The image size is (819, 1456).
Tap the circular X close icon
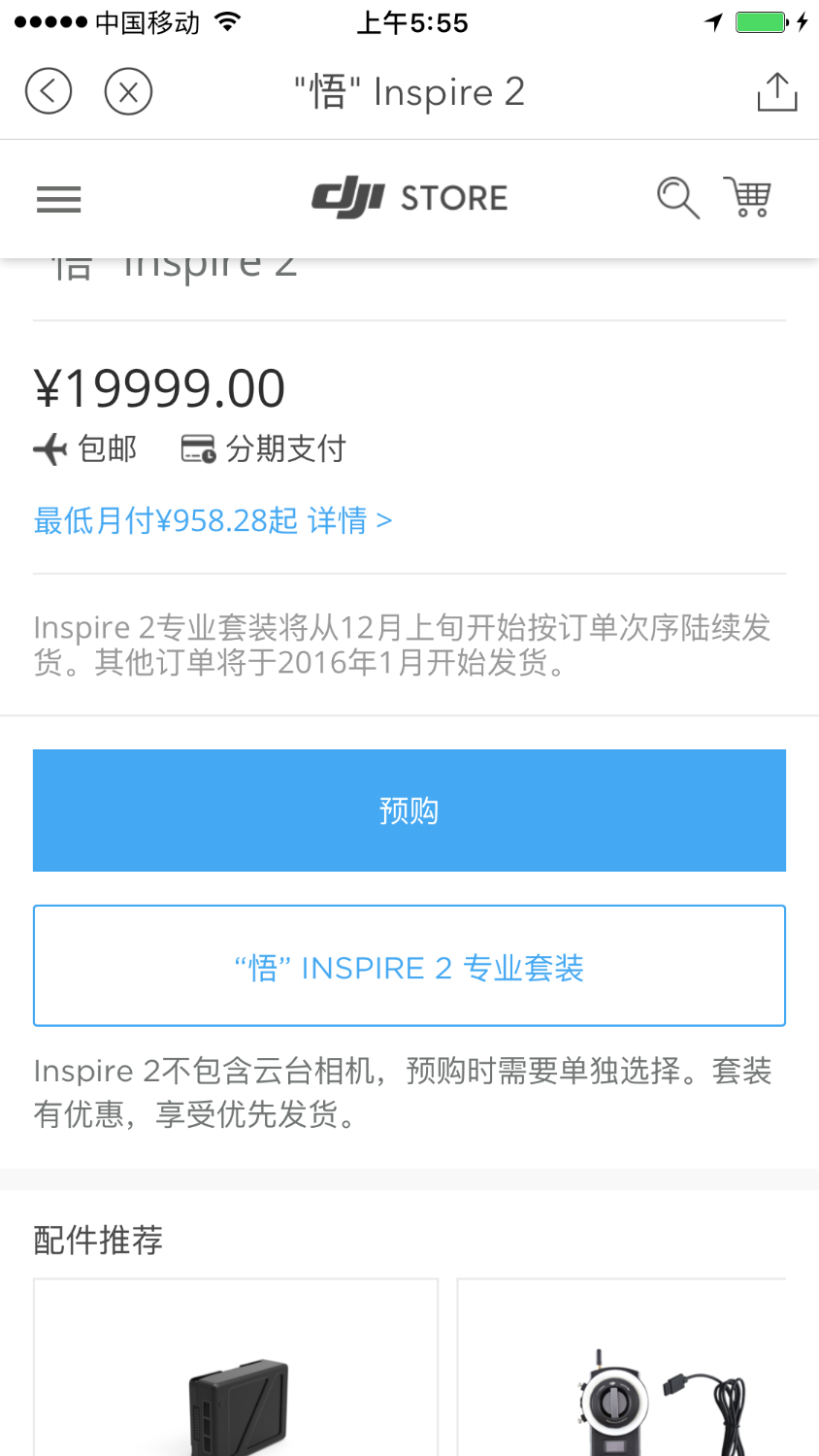[x=128, y=90]
